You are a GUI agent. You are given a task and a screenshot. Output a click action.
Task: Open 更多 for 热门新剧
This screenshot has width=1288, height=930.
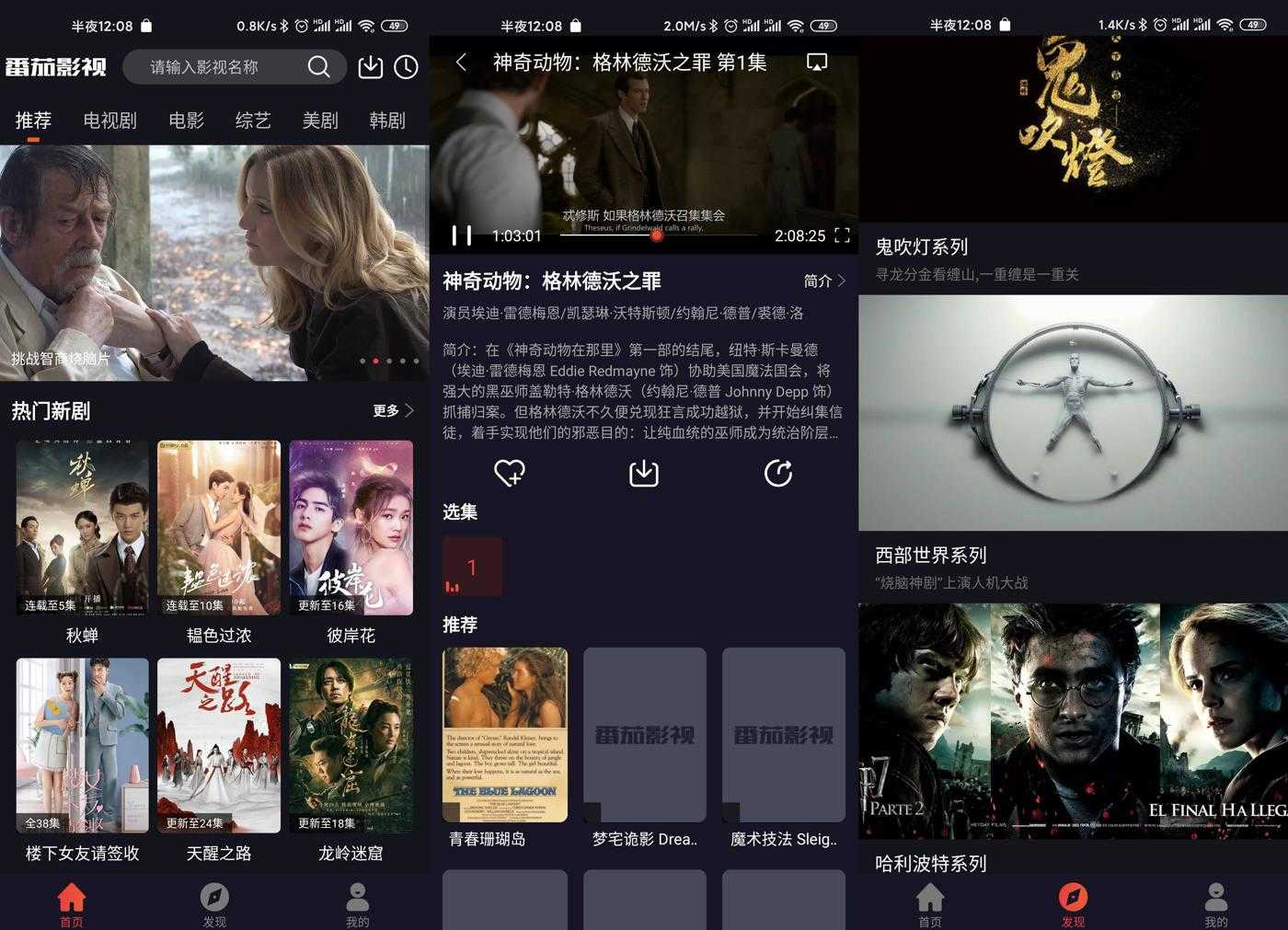coord(393,411)
